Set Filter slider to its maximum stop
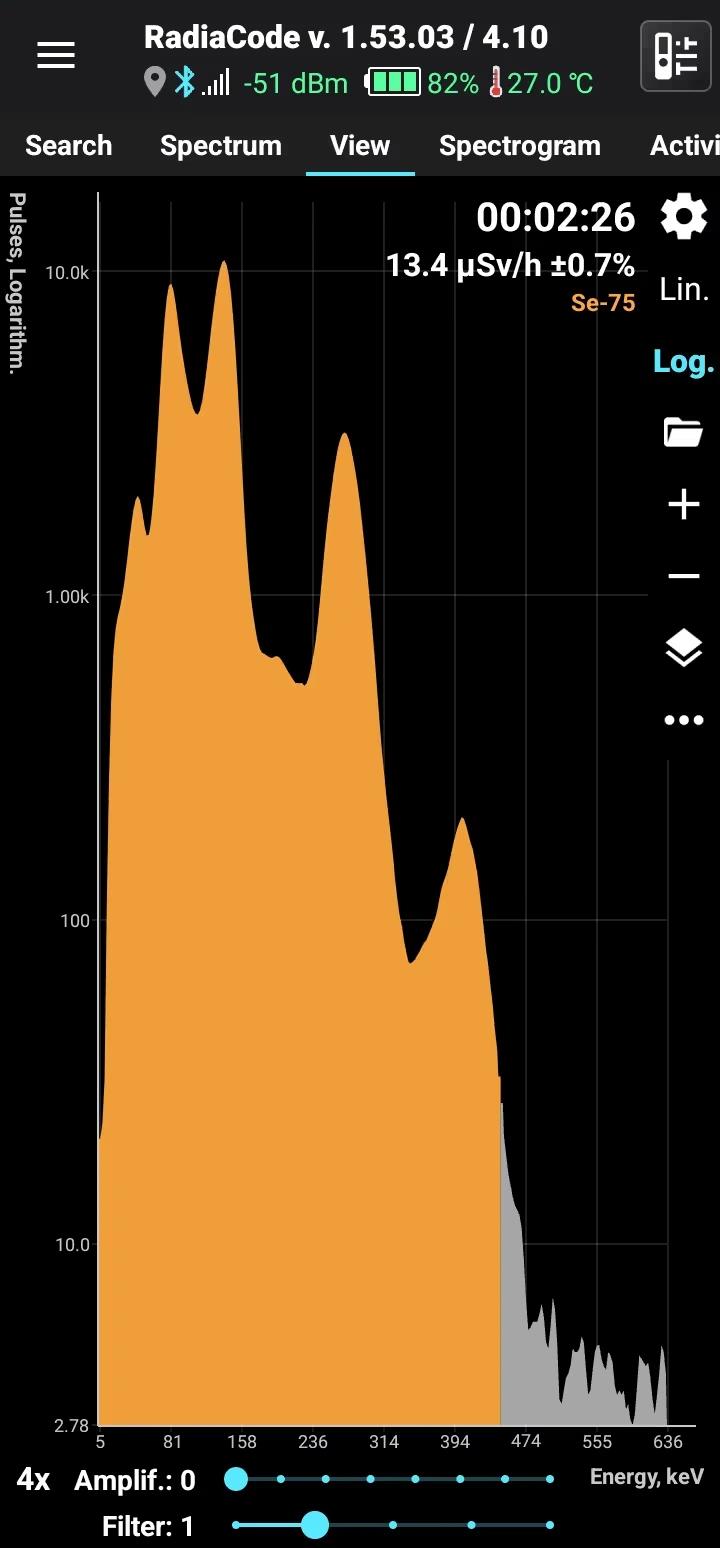The image size is (720, 1548). pyautogui.click(x=550, y=1525)
